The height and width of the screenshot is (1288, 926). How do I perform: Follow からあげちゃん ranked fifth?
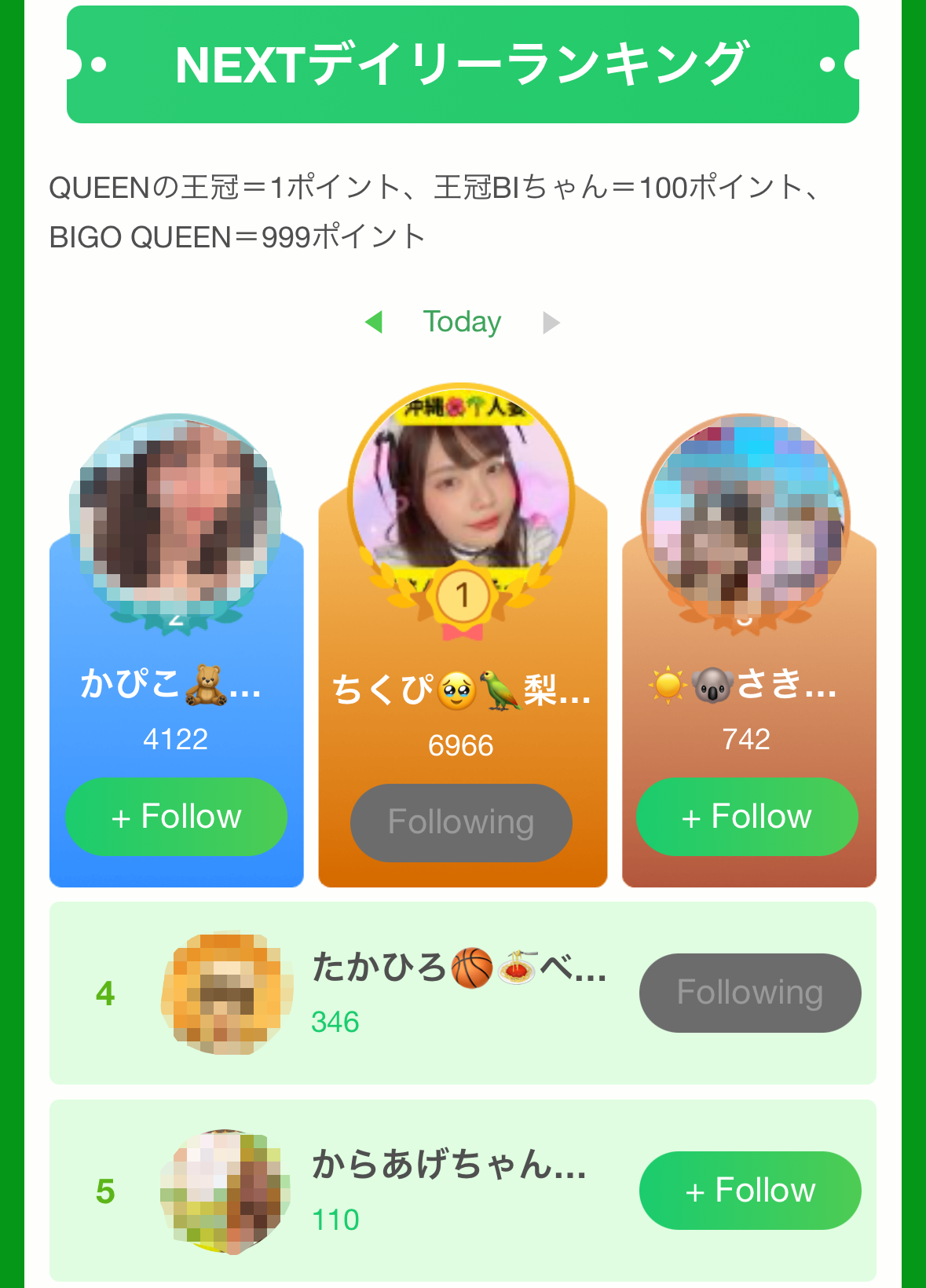(750, 1191)
